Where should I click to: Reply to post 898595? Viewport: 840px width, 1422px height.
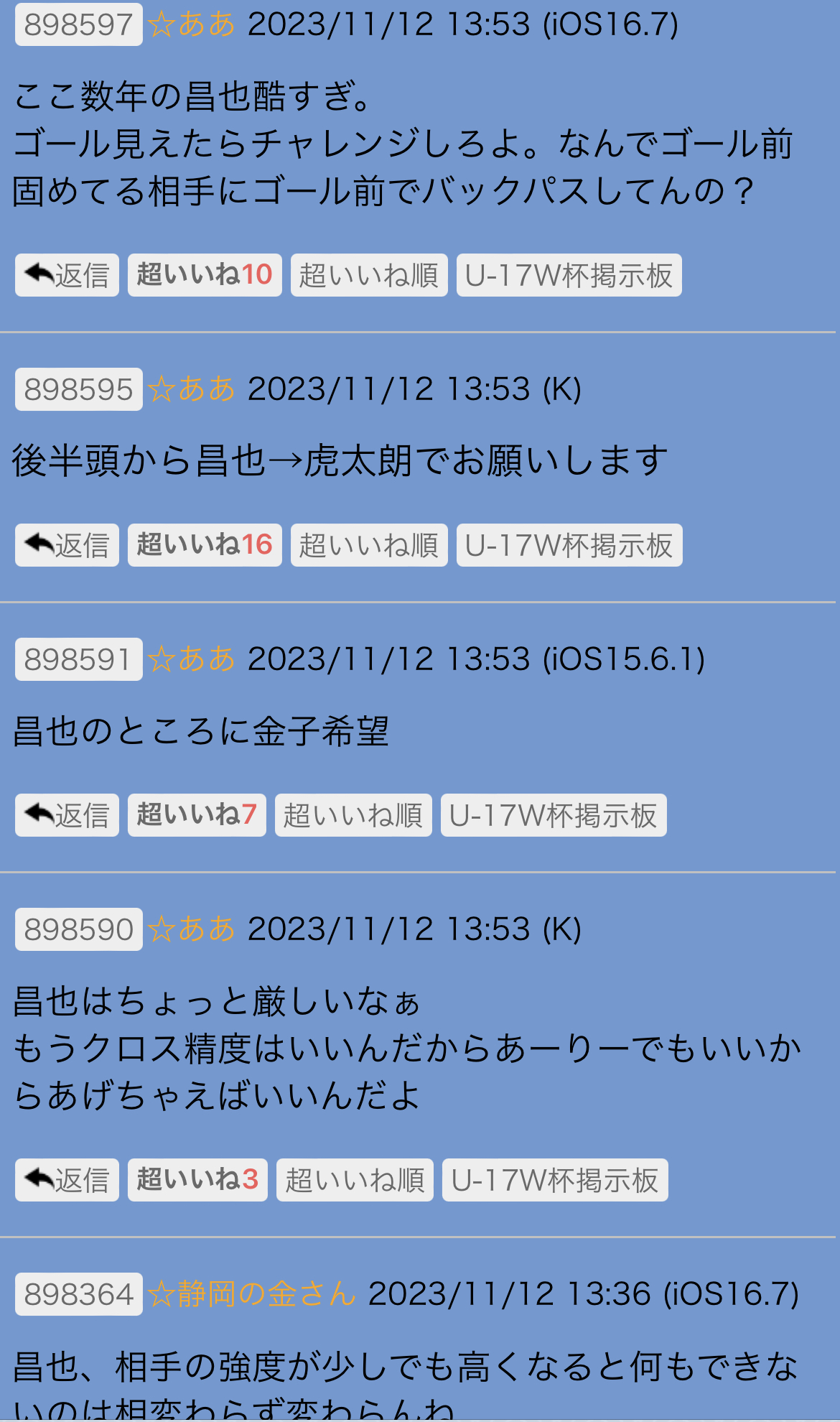67,545
